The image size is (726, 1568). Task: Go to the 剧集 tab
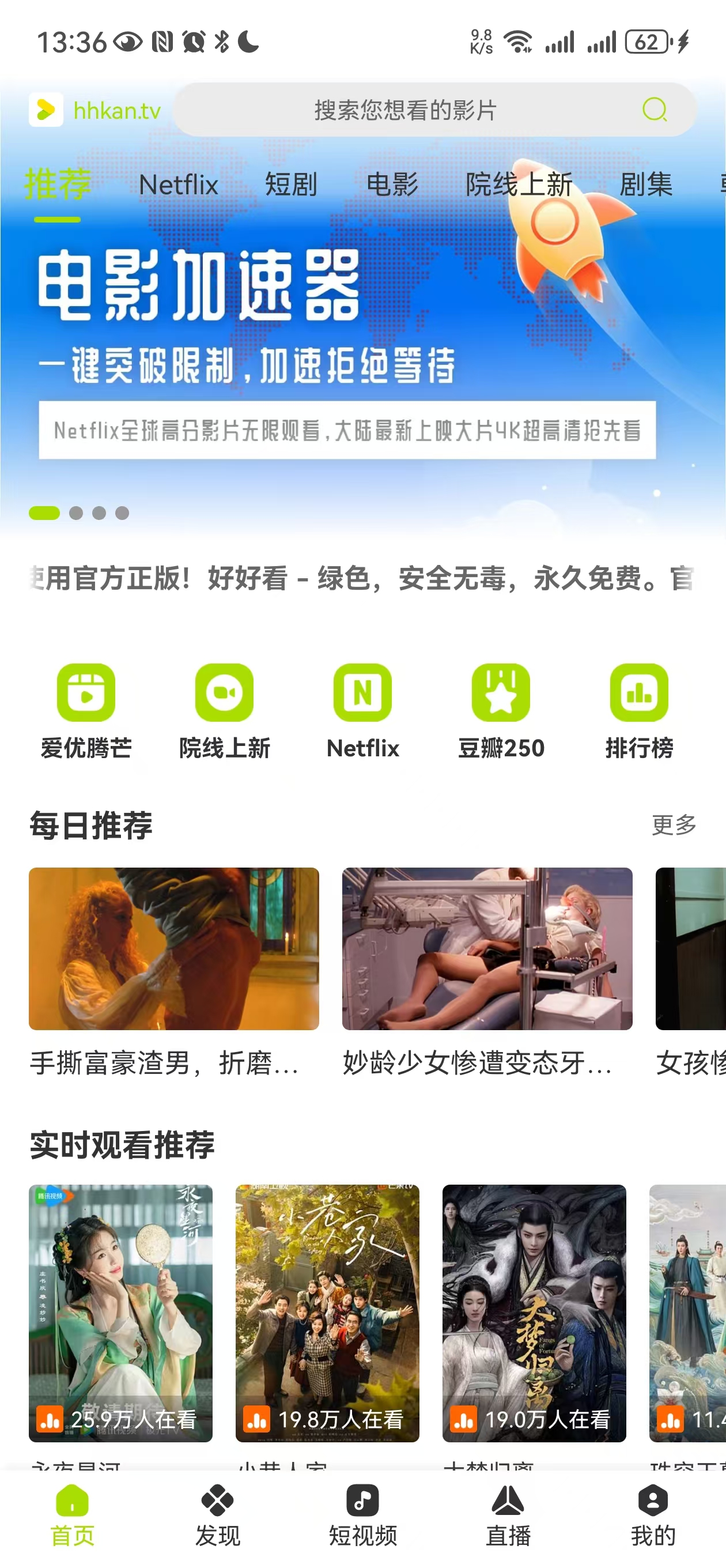pyautogui.click(x=645, y=185)
